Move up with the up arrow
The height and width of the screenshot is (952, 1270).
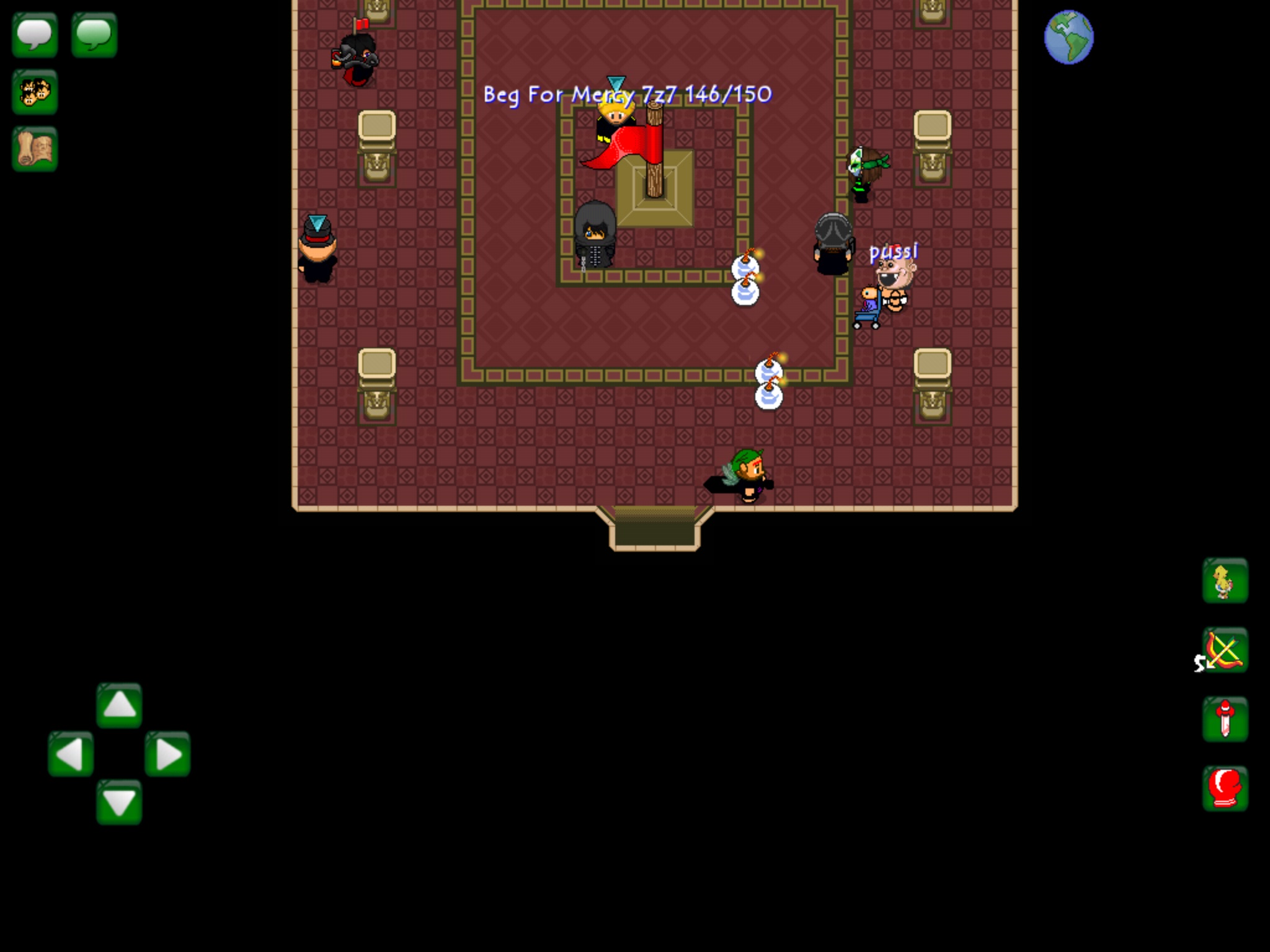tap(119, 705)
